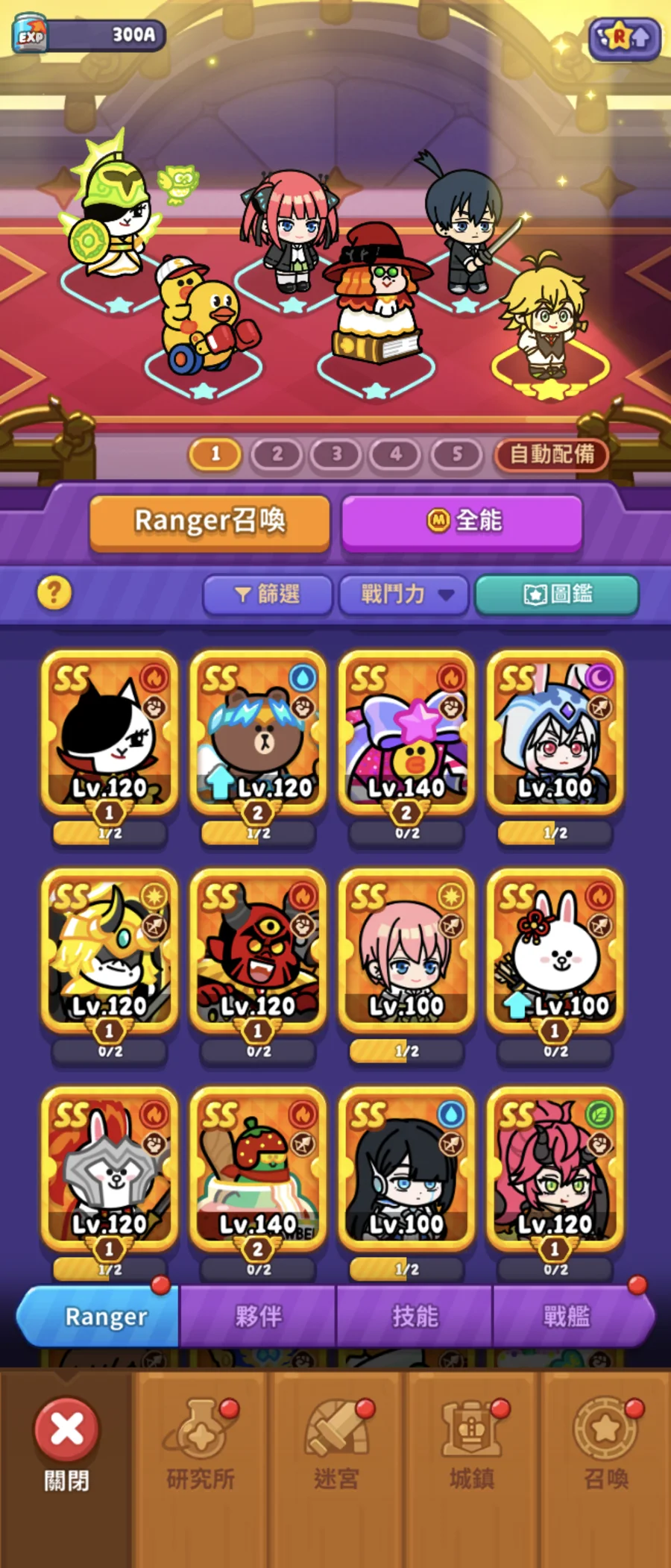Tap the purple 全能 button
Screen dimensions: 671x1568
(461, 521)
